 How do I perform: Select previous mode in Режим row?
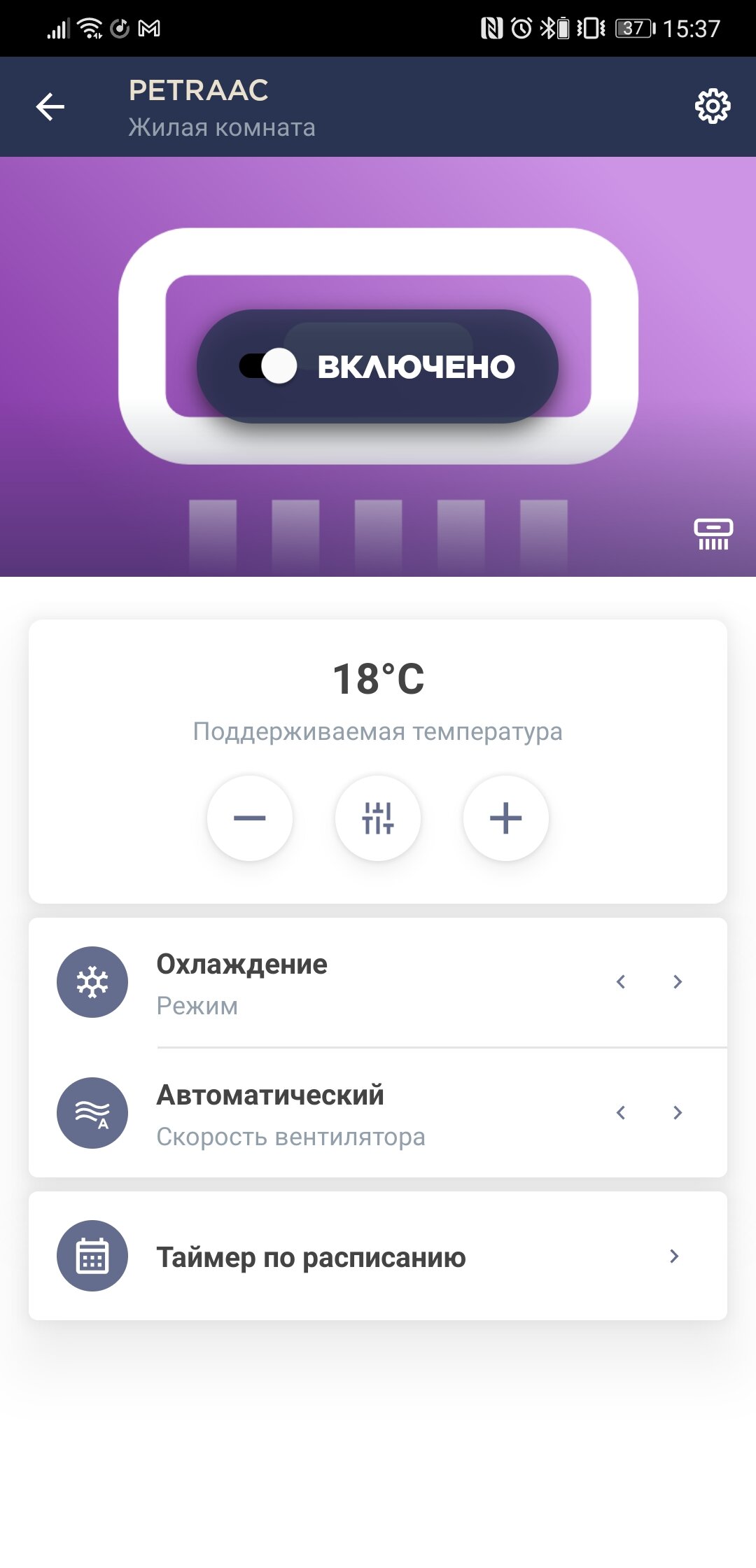coord(621,982)
